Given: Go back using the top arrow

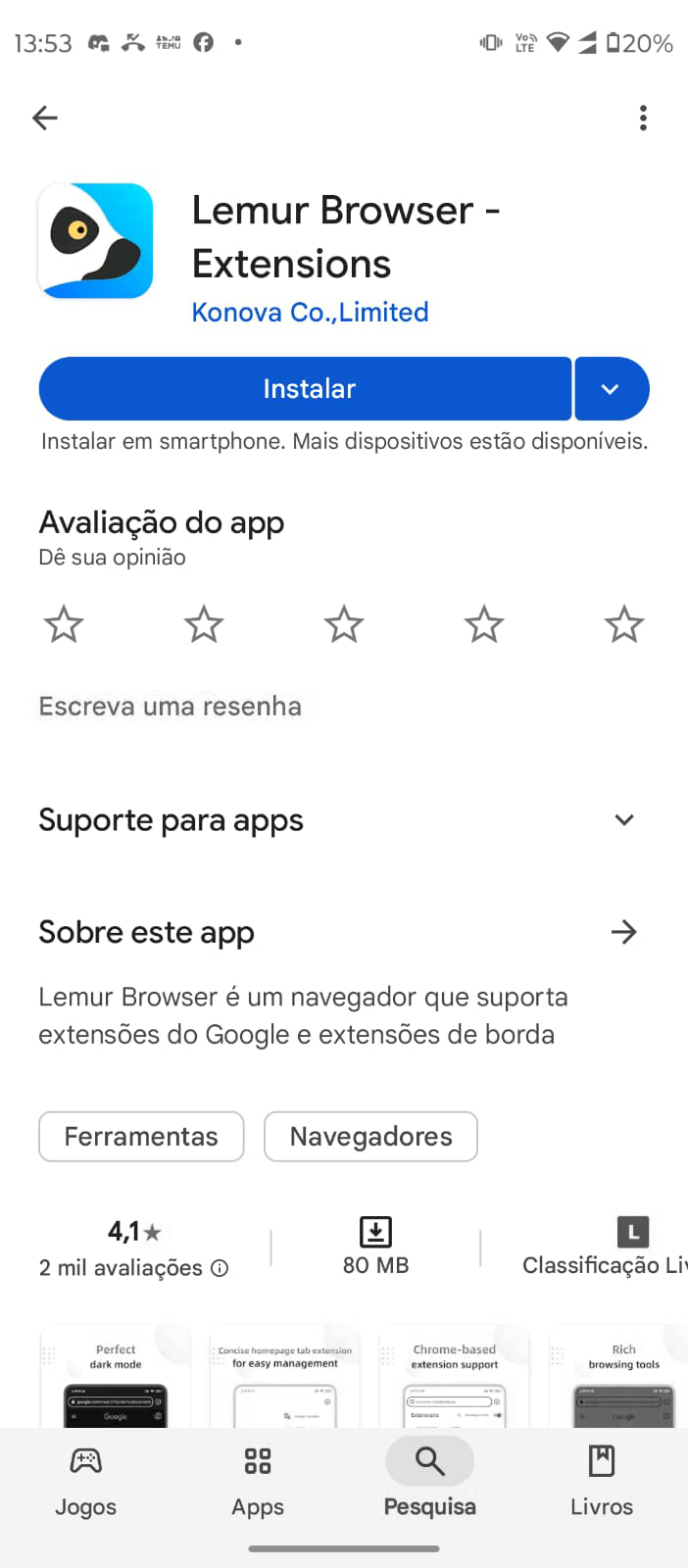Looking at the screenshot, I should (45, 119).
